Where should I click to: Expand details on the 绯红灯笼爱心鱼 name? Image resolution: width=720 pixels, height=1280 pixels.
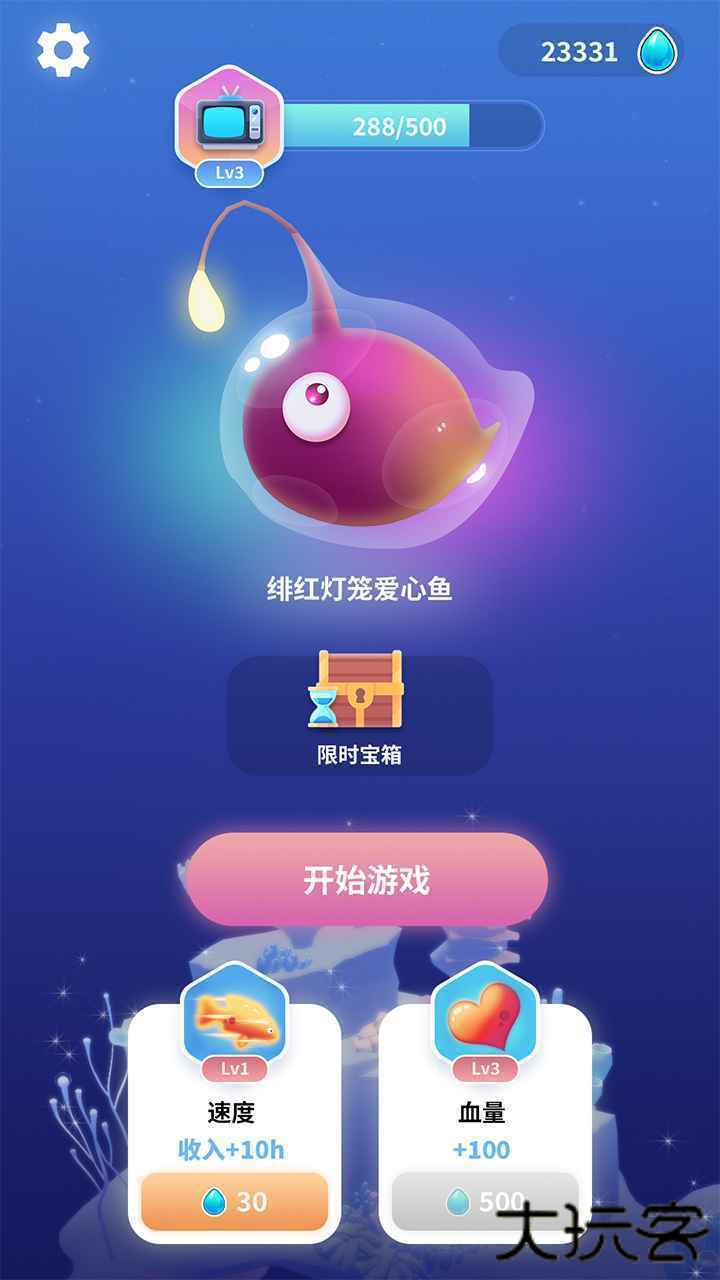click(x=360, y=590)
